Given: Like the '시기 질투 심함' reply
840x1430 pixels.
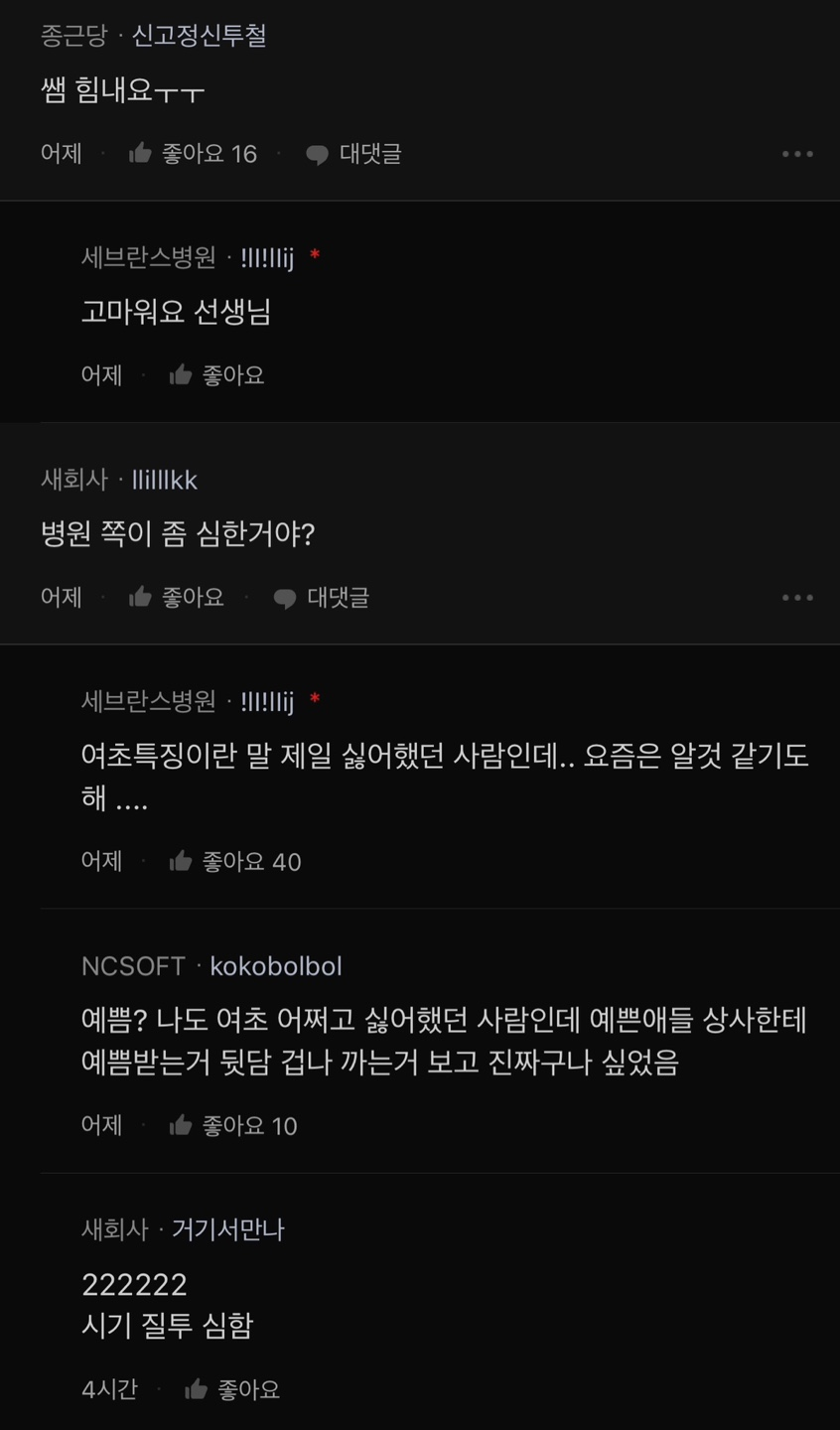Looking at the screenshot, I should (x=232, y=1390).
